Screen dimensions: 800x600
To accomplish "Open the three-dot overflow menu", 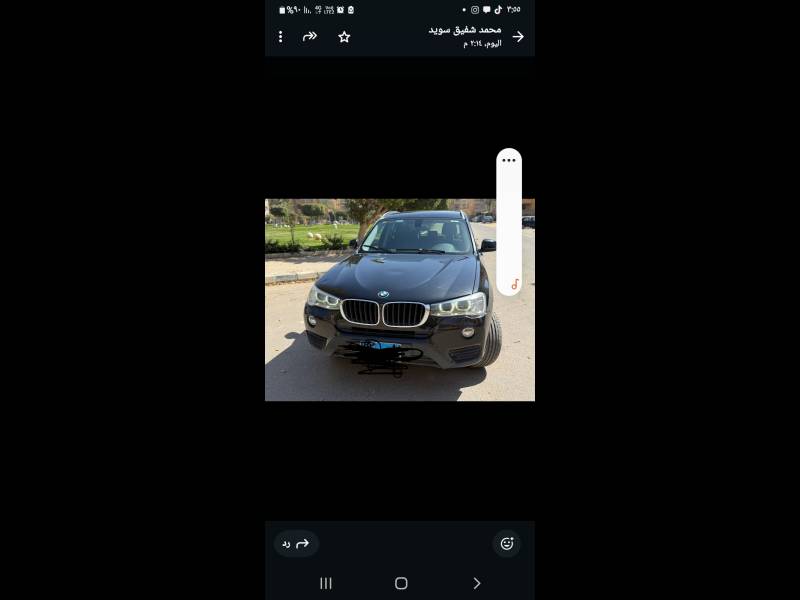I will pos(280,37).
